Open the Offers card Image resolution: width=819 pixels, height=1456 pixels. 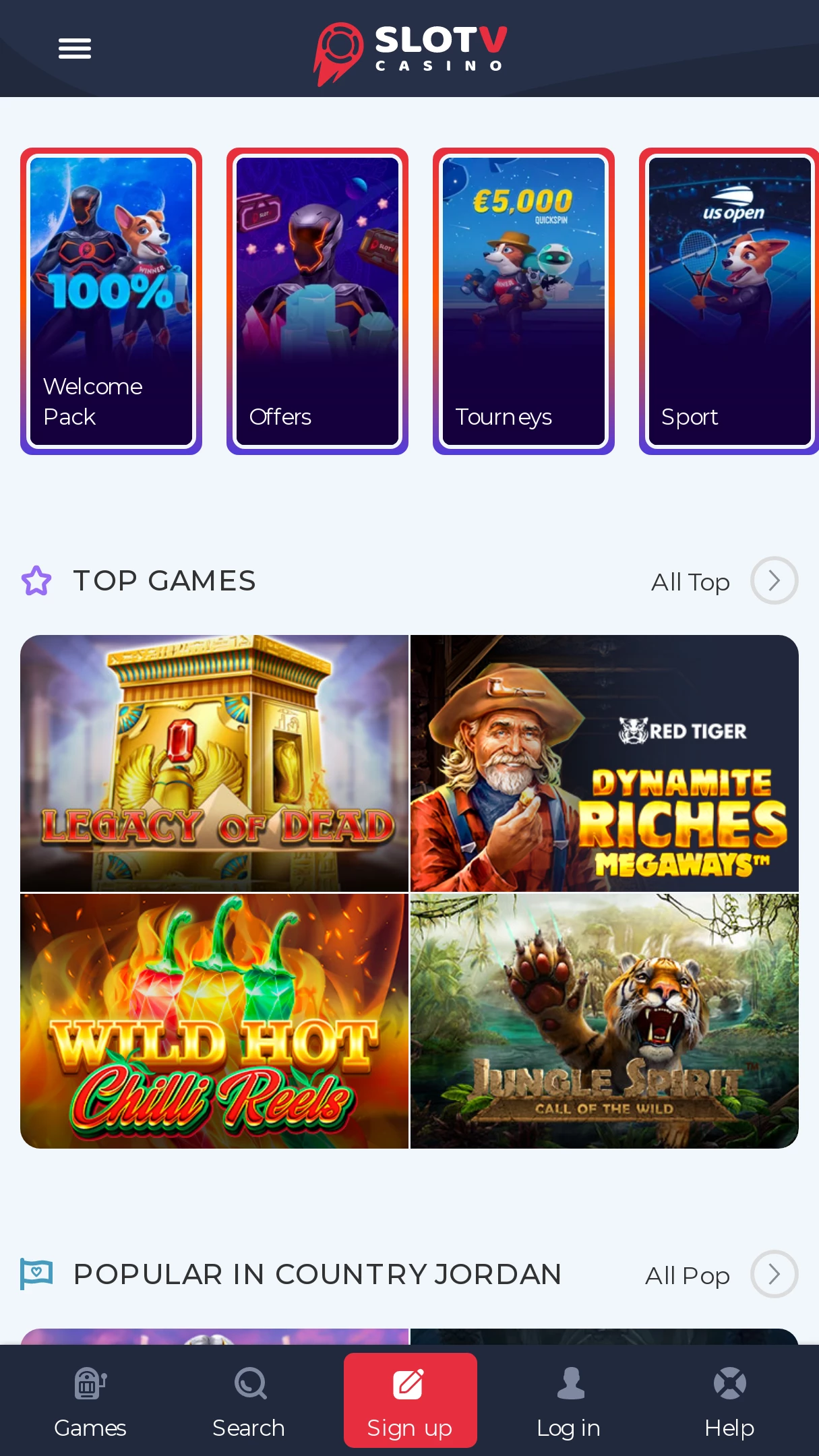pos(317,301)
